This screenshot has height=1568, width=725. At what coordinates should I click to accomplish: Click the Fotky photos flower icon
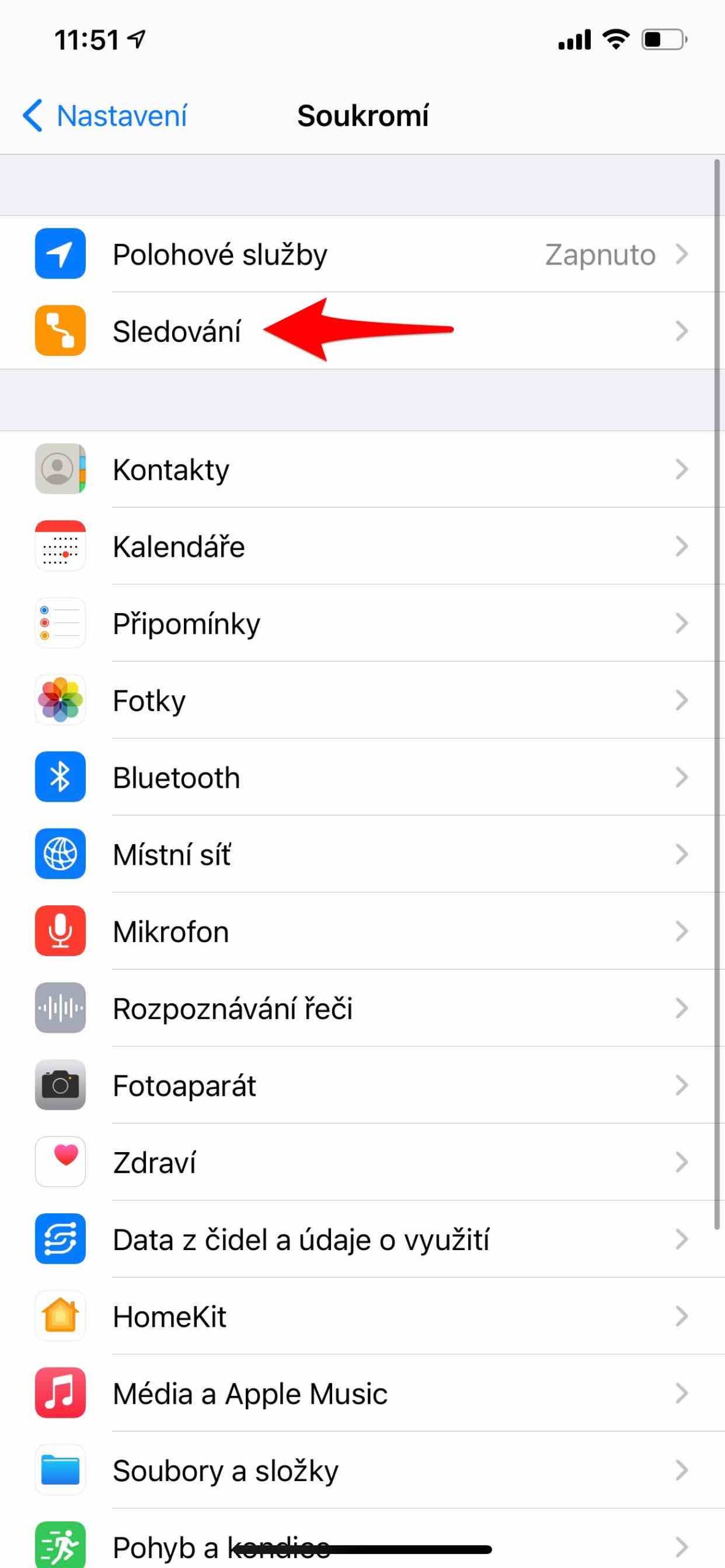pyautogui.click(x=60, y=700)
